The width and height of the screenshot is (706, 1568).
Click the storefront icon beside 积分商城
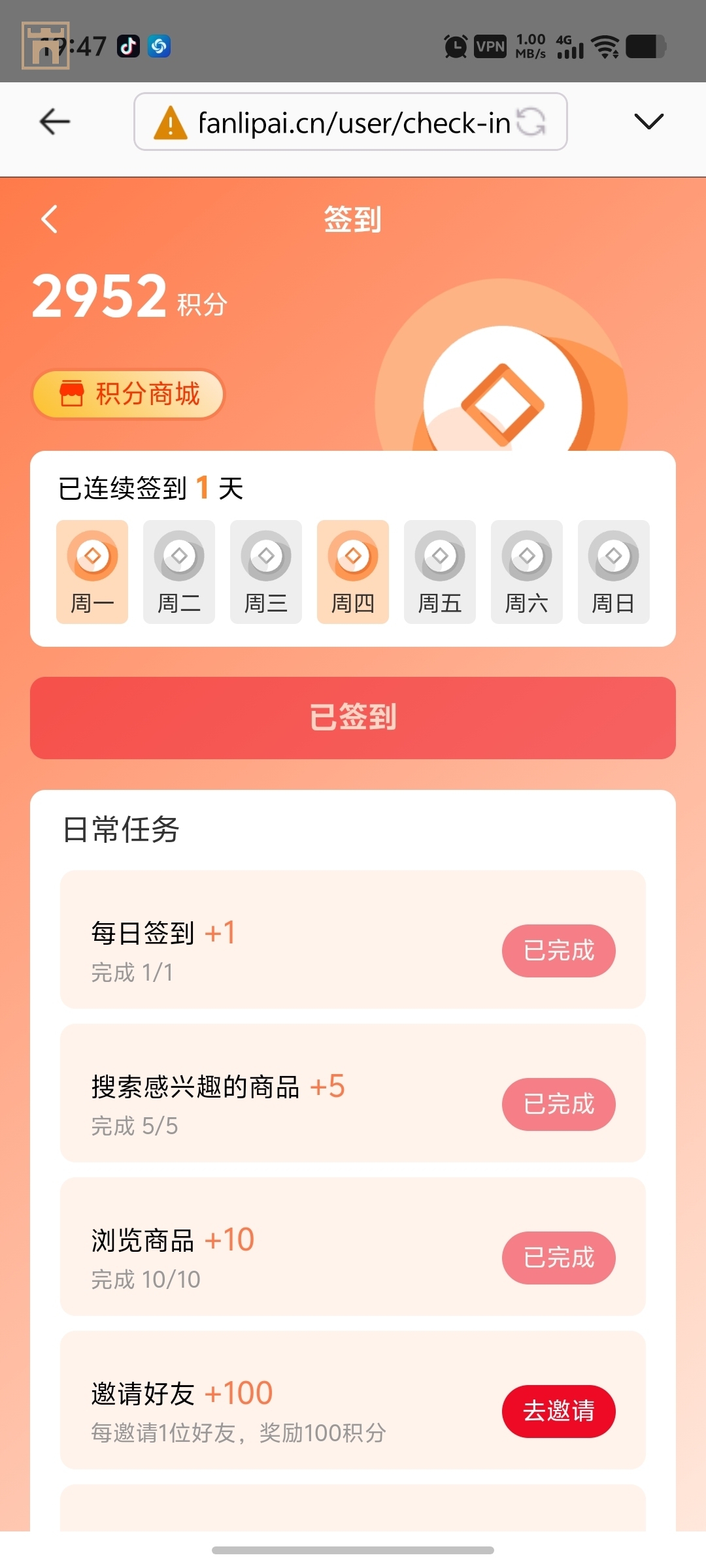click(x=72, y=394)
